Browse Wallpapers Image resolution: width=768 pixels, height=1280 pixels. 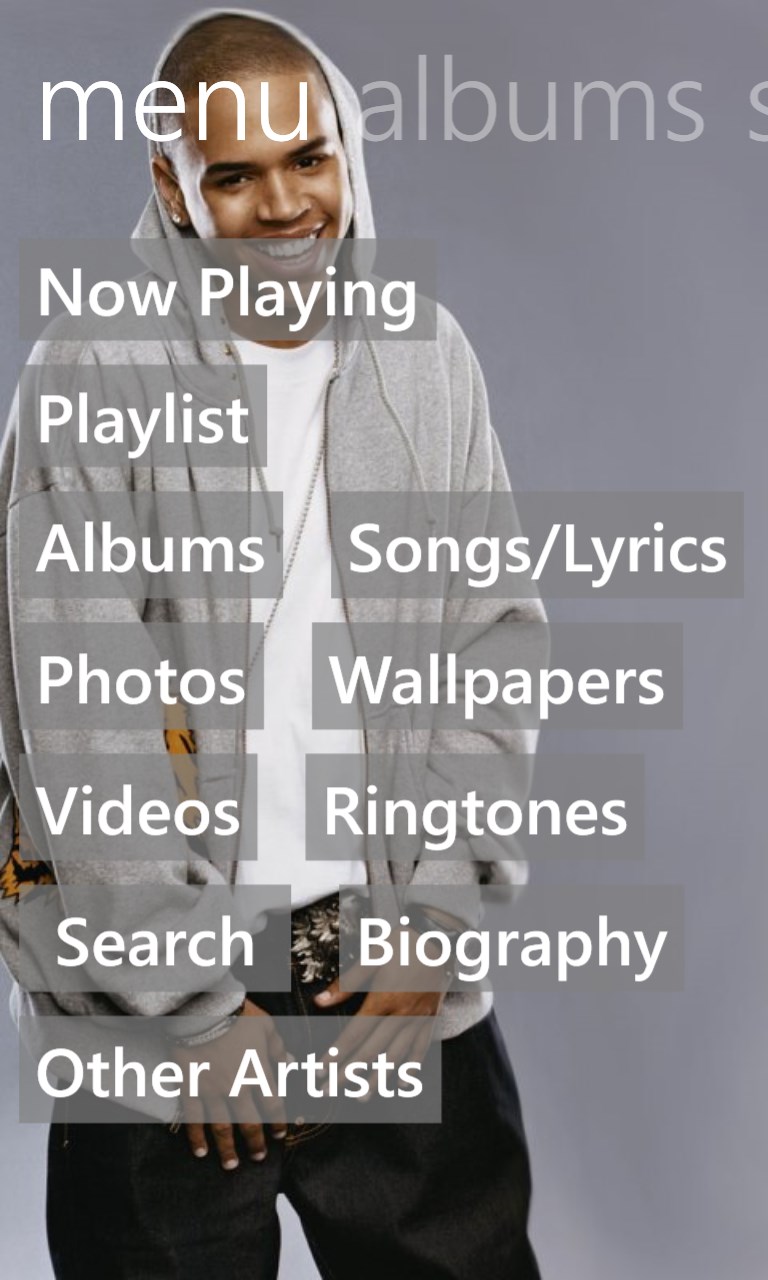(497, 677)
